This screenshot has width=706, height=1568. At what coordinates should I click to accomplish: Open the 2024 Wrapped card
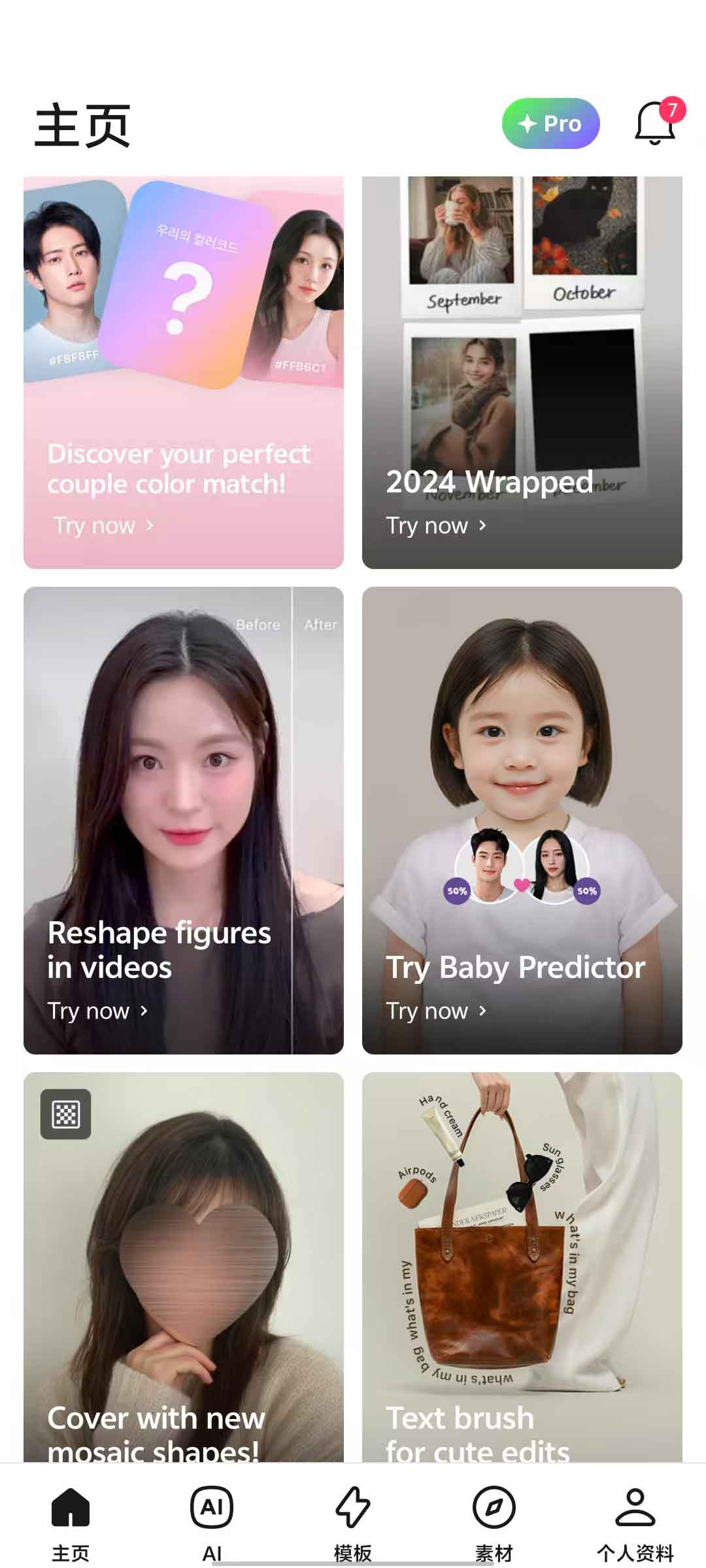click(x=522, y=372)
